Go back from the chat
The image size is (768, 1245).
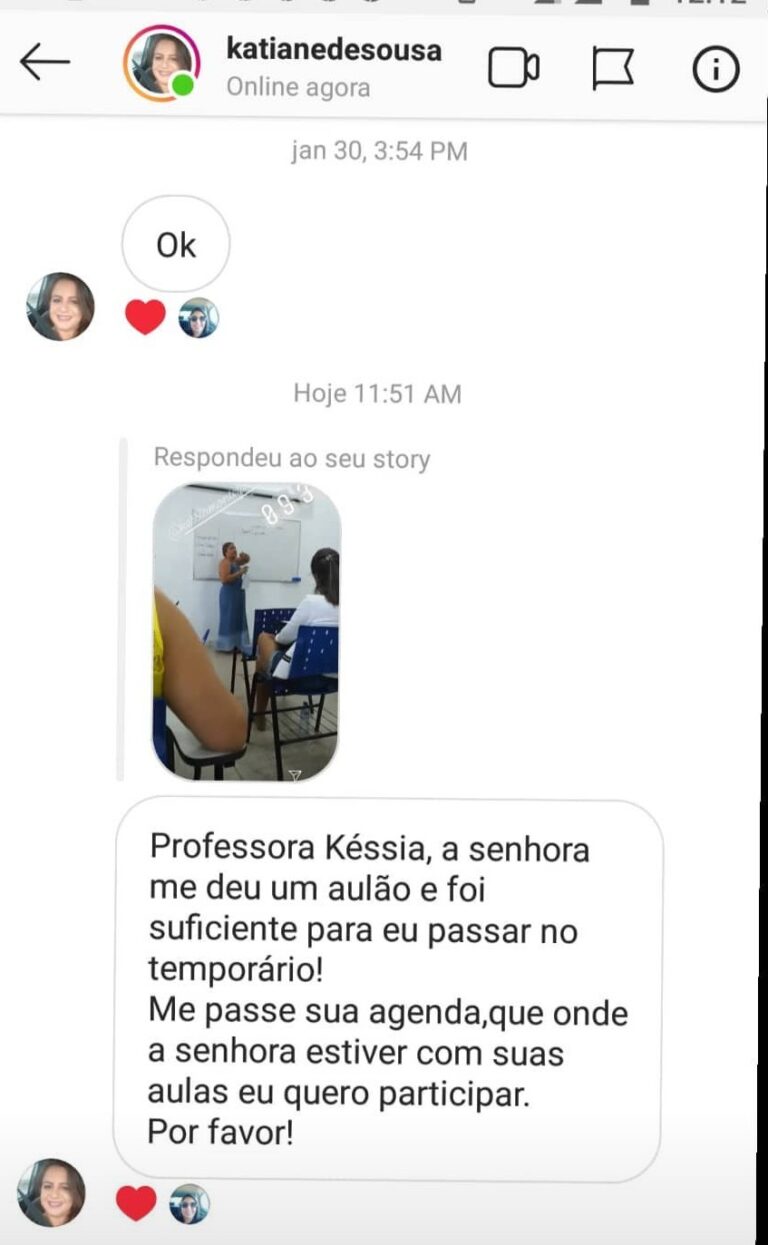(x=45, y=63)
